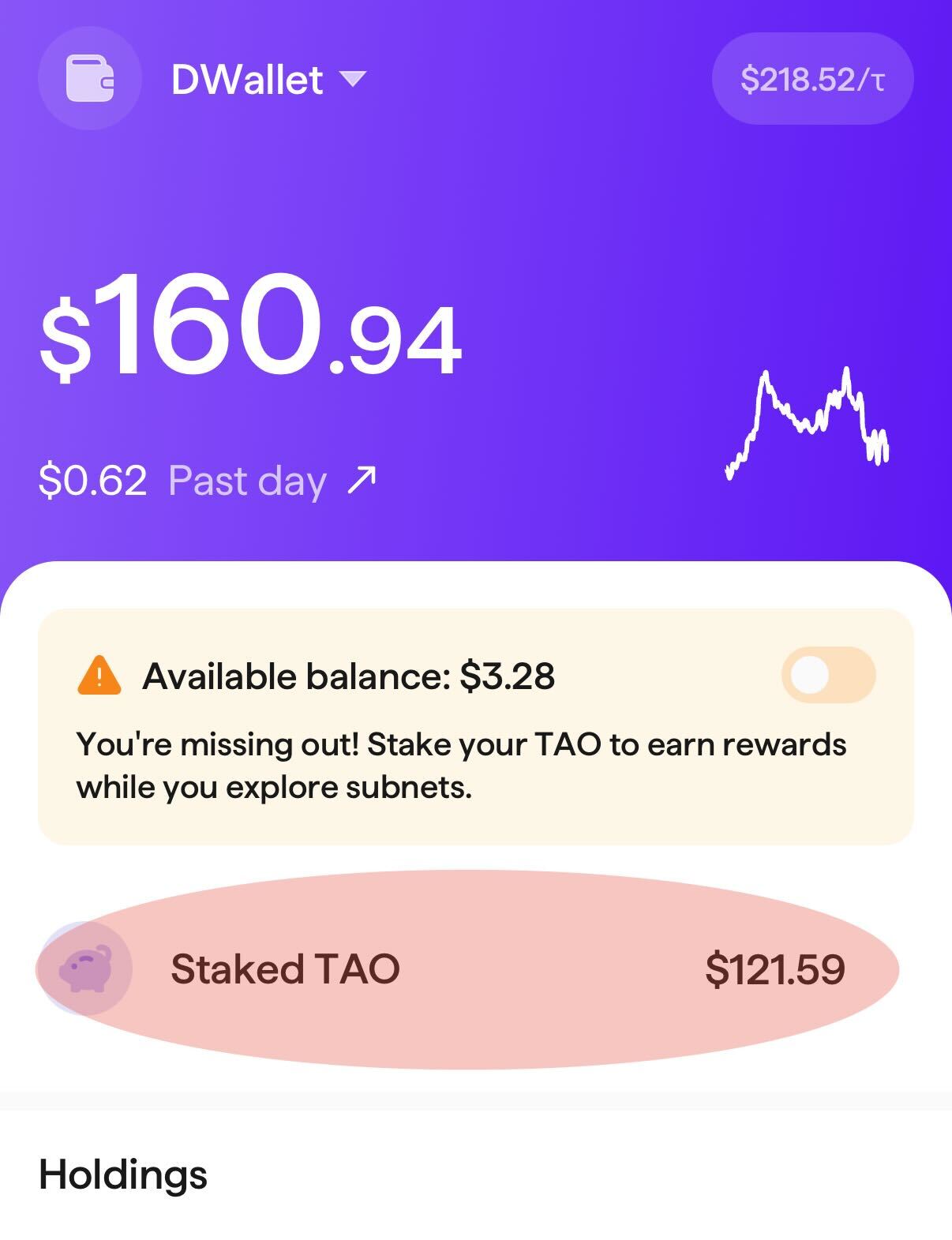Viewport: 952px width, 1240px height.
Task: View the Past day change details
Action: [x=208, y=480]
